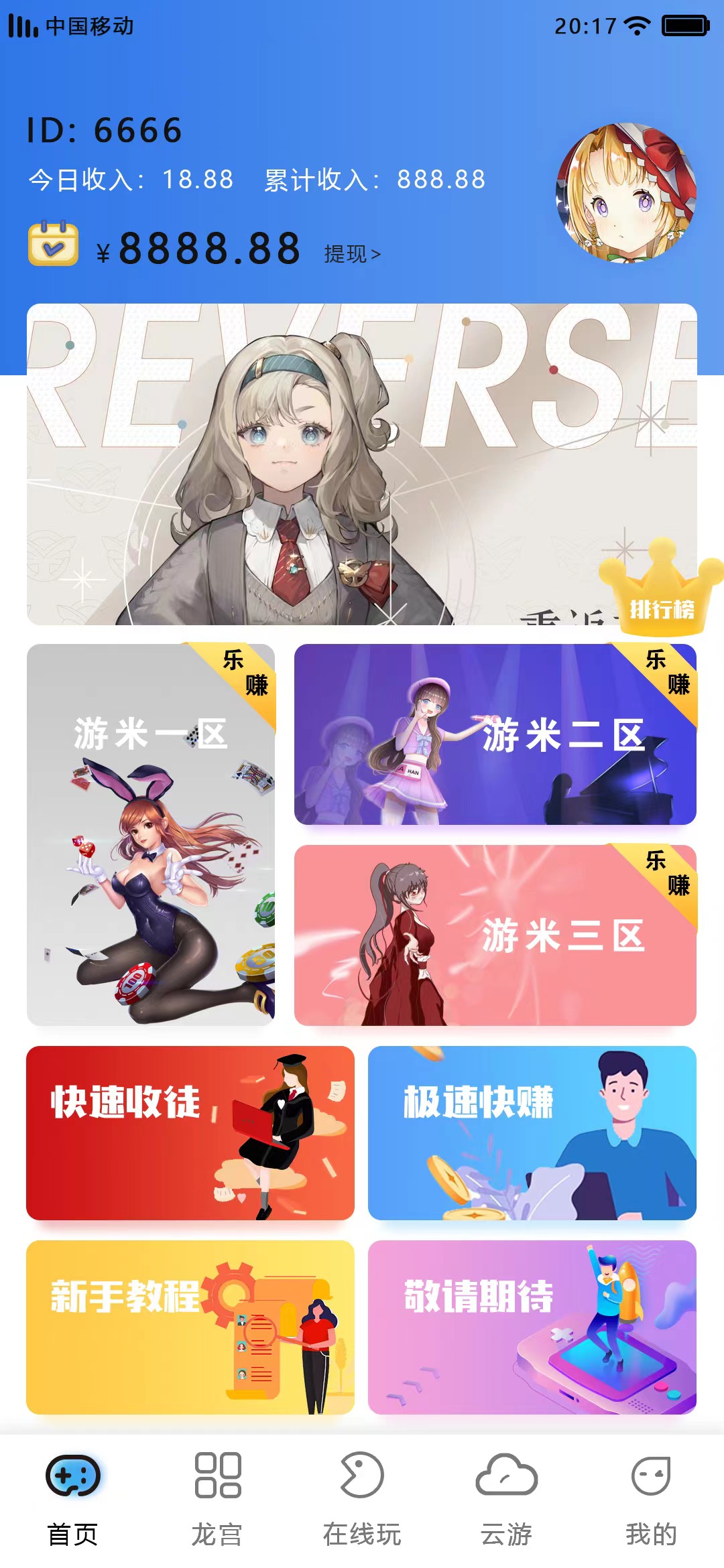The width and height of the screenshot is (724, 1568).
Task: Open the 极速快赚 card
Action: tap(532, 1132)
